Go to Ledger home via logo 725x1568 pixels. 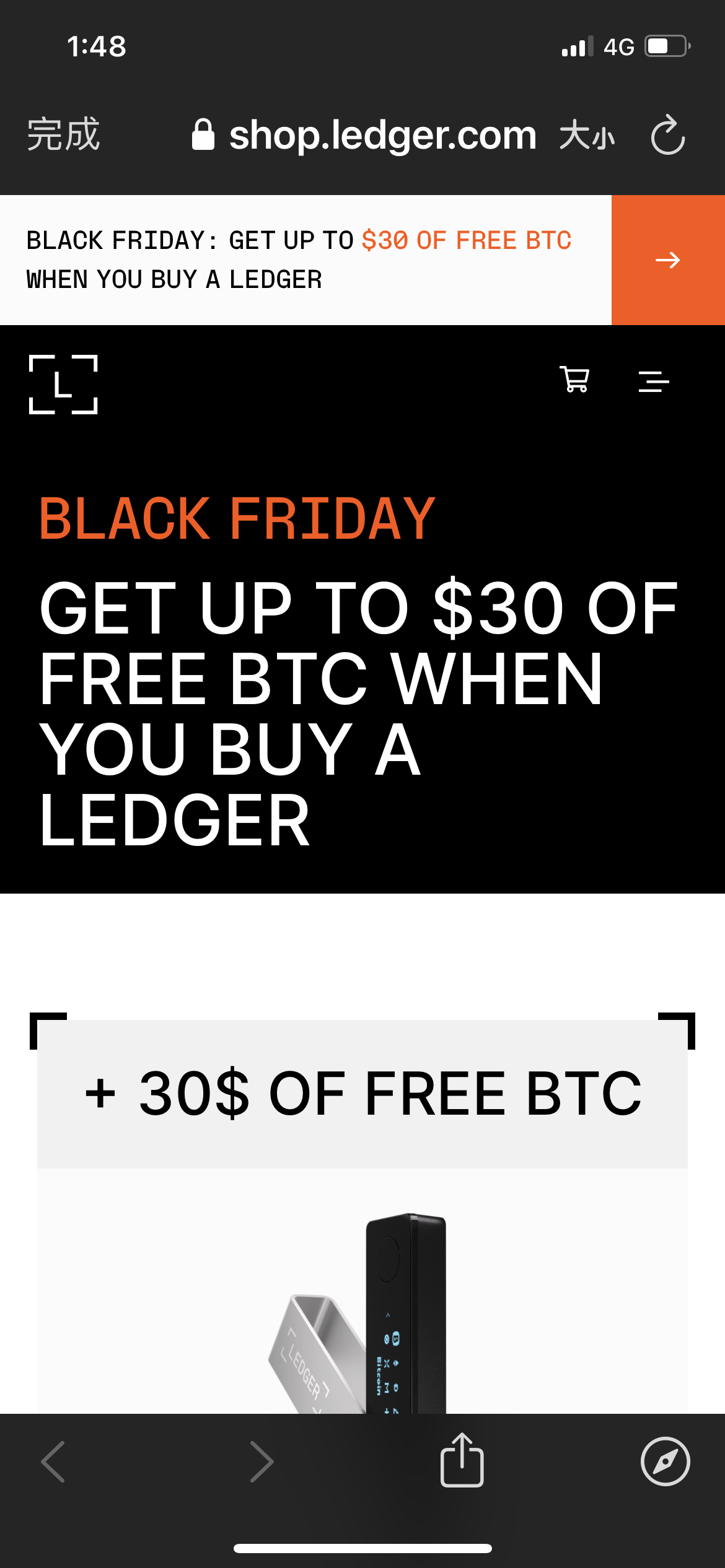pyautogui.click(x=63, y=384)
